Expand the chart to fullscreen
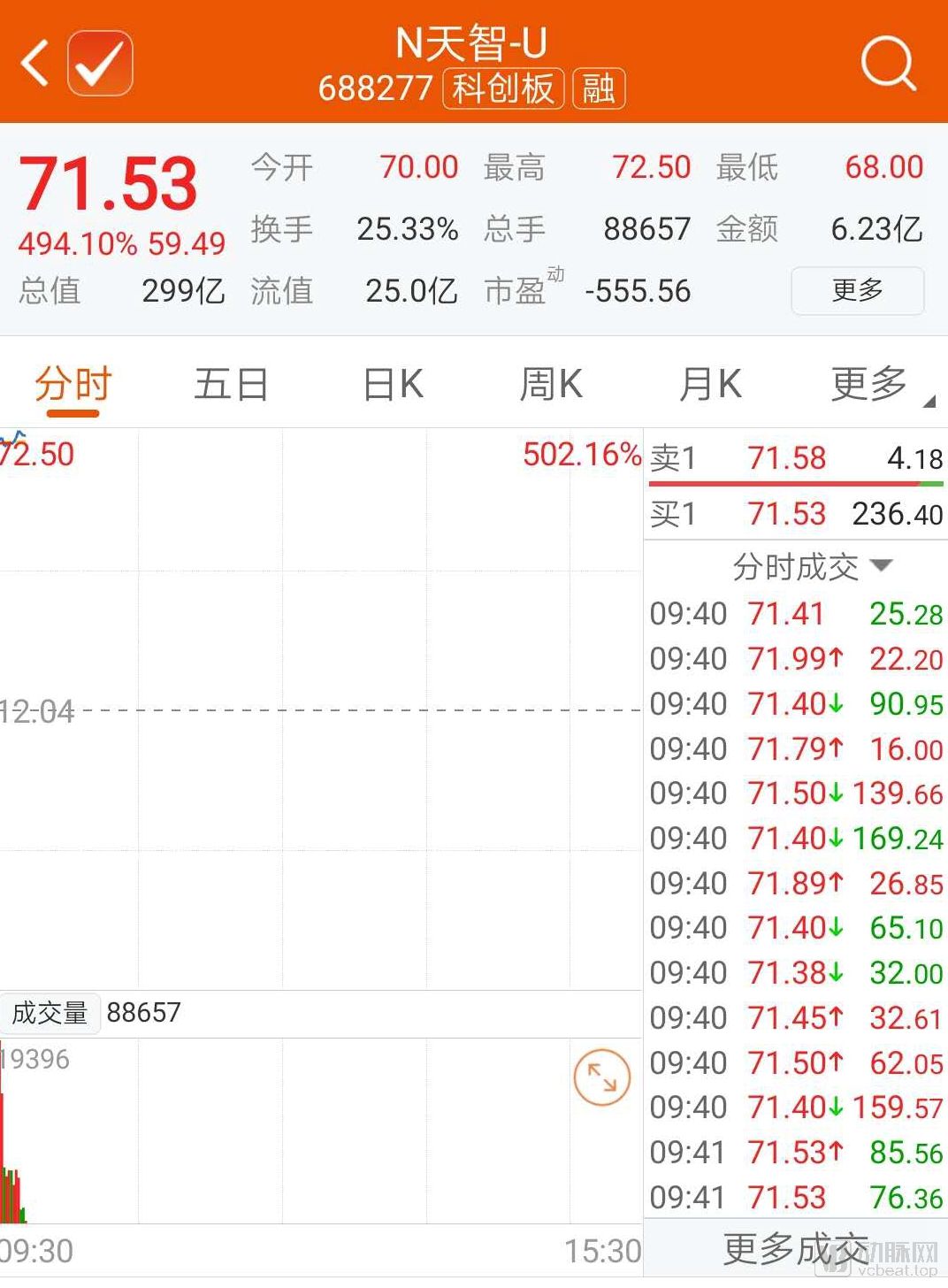 click(x=602, y=1077)
